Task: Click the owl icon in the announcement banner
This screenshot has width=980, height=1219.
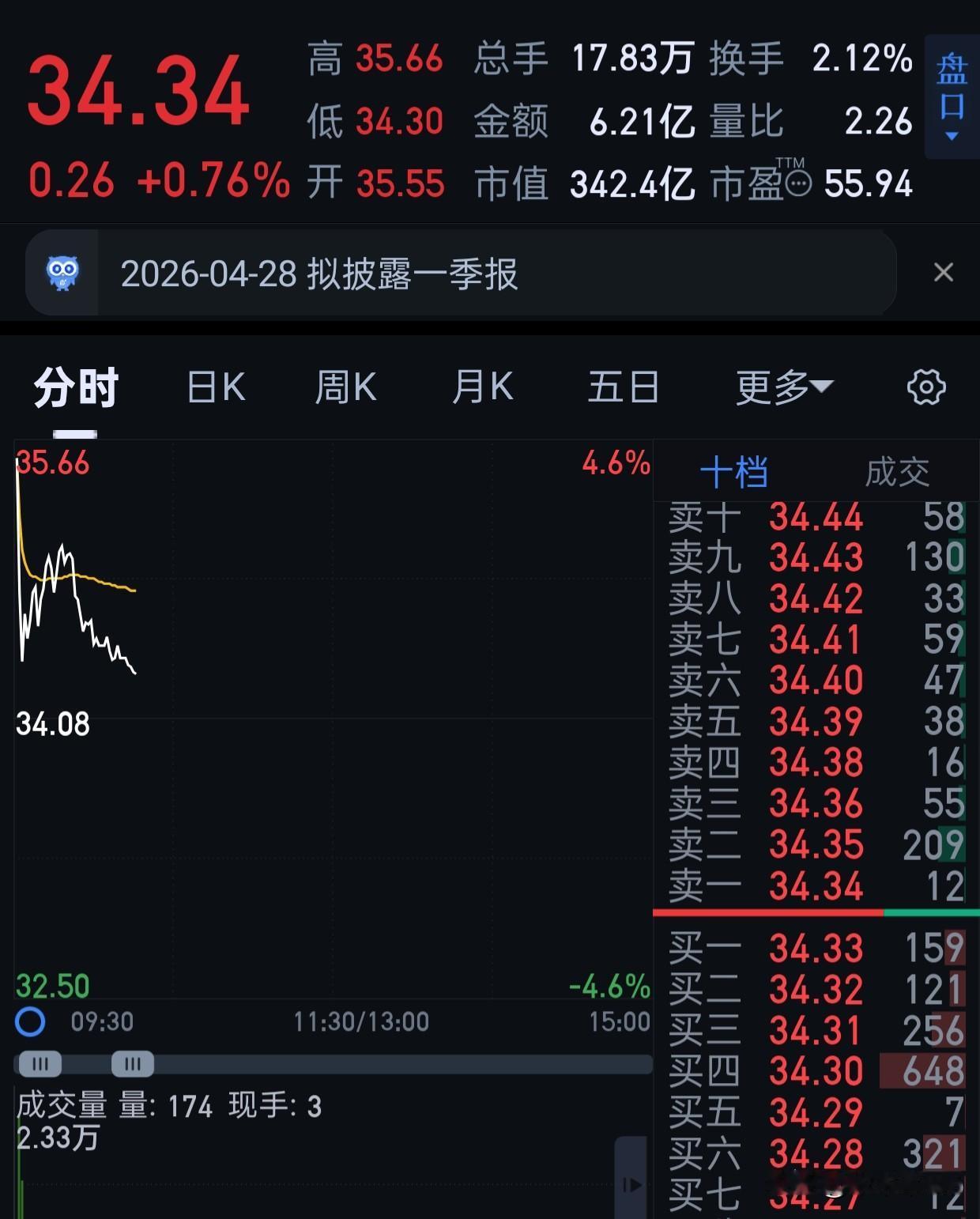Action: [63, 273]
